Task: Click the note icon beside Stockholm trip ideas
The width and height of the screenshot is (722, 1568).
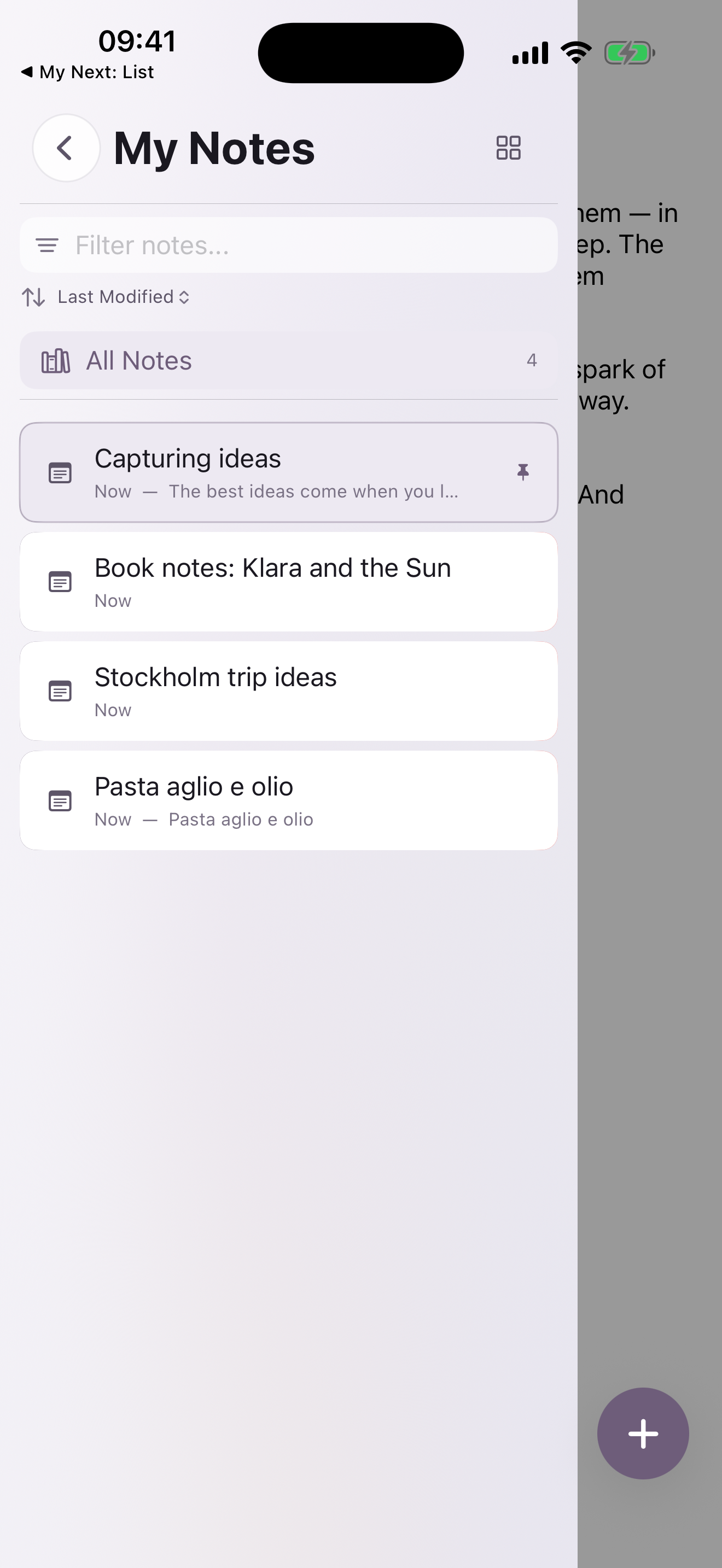Action: click(60, 691)
